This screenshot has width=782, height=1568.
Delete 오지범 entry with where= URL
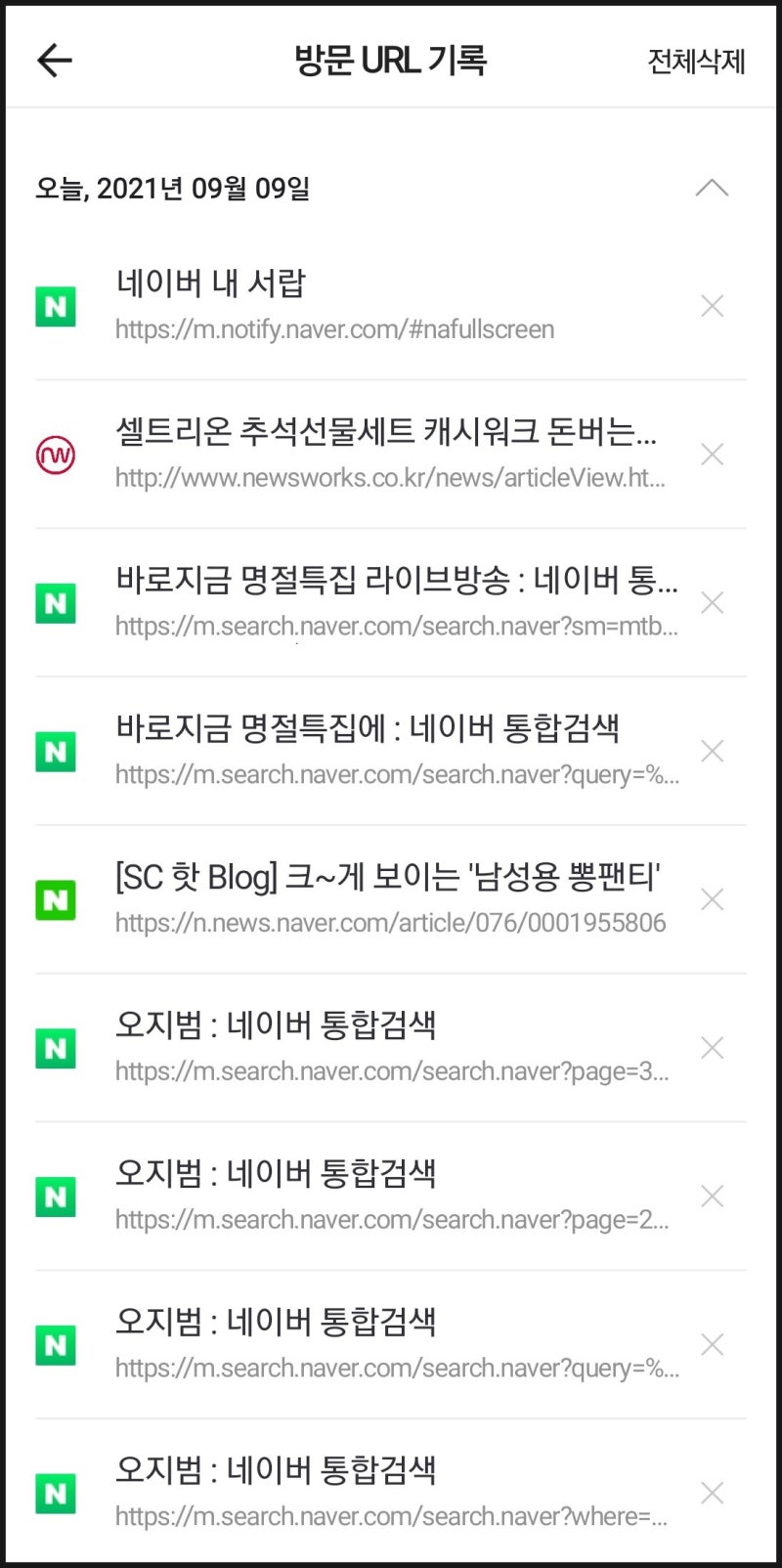pyautogui.click(x=712, y=1493)
